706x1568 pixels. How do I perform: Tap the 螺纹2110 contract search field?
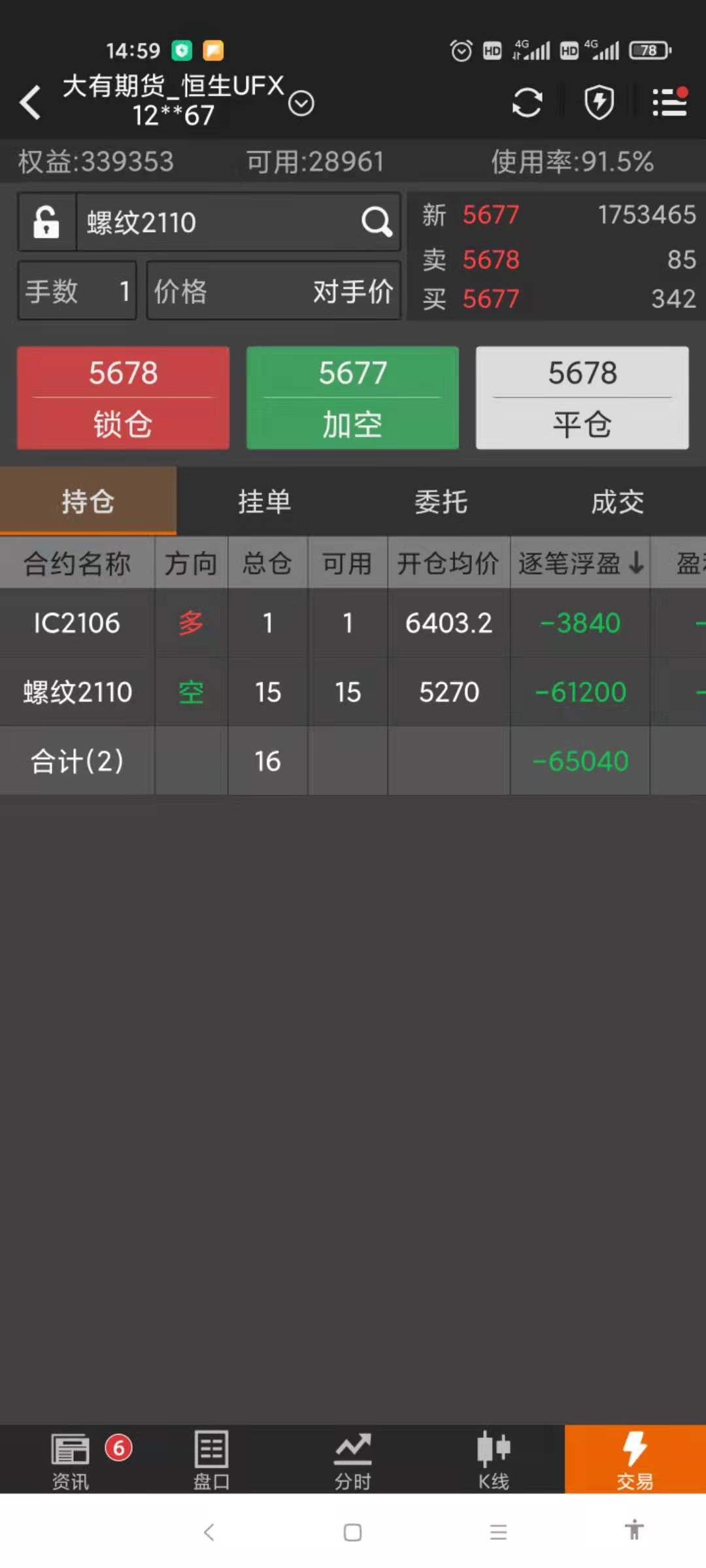click(x=222, y=222)
